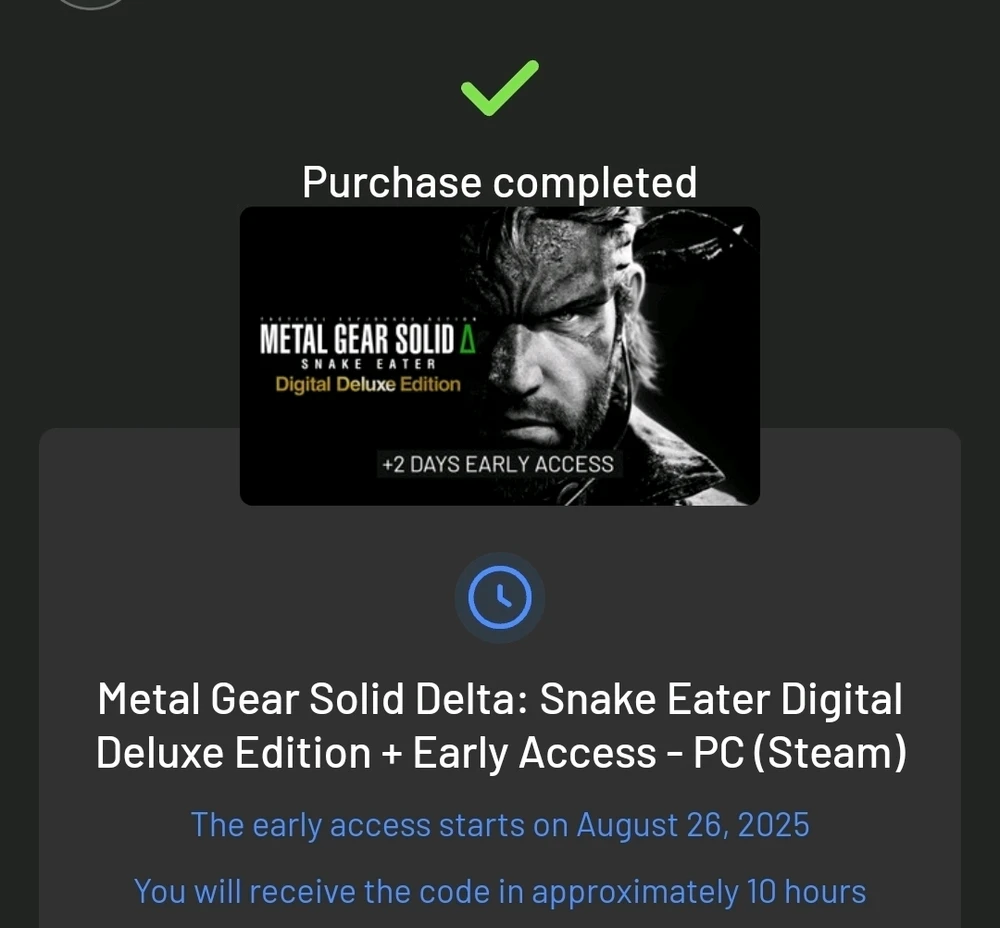Open the Metal Gear Solid Delta product tile
Viewport: 1000px width, 928px height.
[499, 356]
